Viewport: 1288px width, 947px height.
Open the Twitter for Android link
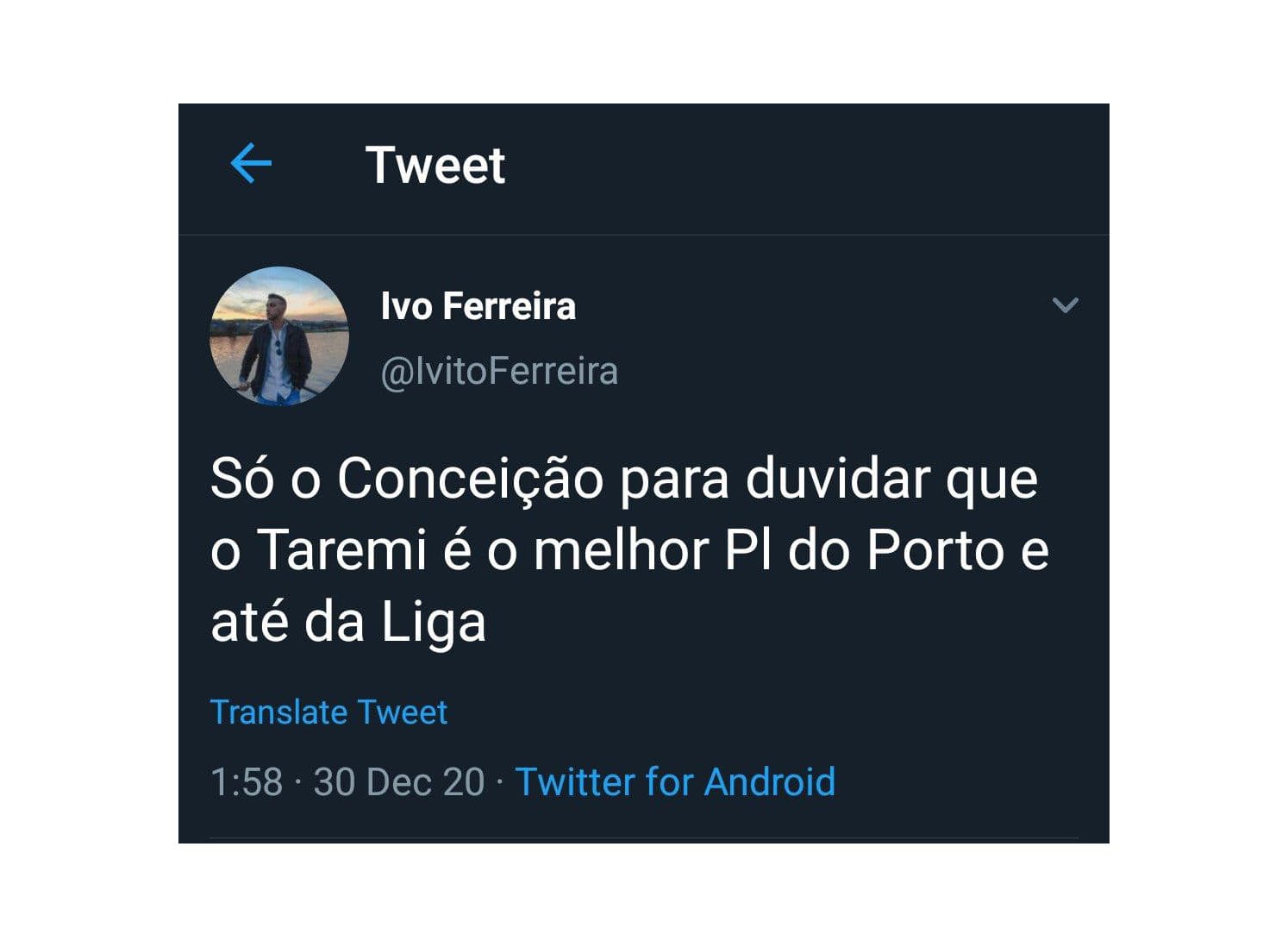click(x=675, y=782)
